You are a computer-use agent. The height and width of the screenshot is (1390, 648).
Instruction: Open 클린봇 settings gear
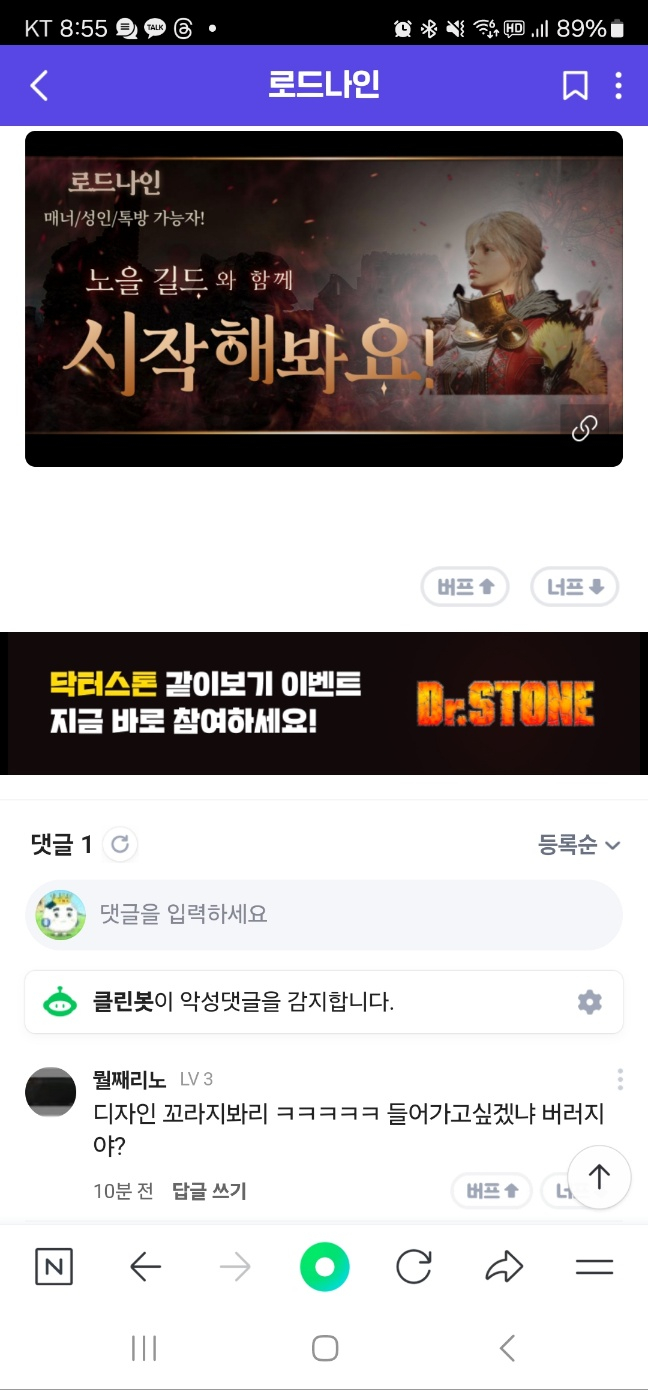click(x=590, y=1001)
